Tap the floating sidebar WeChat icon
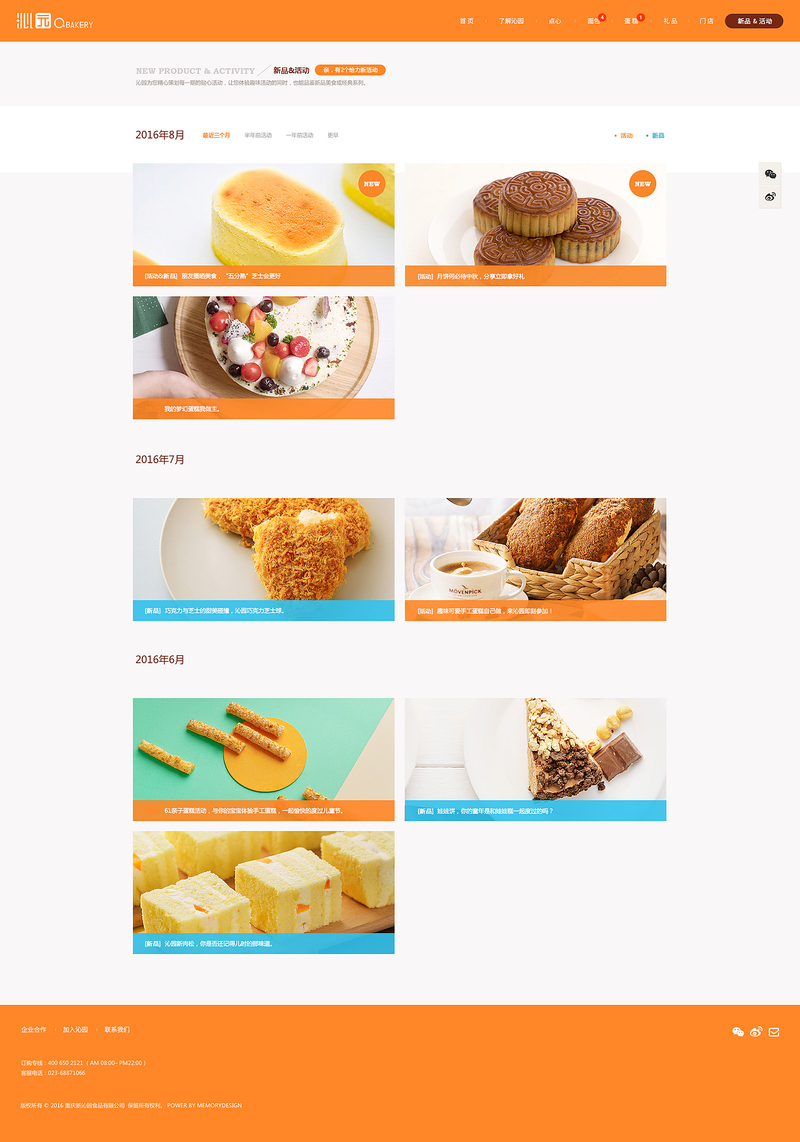Screen dimensions: 800x1142 [x=770, y=174]
